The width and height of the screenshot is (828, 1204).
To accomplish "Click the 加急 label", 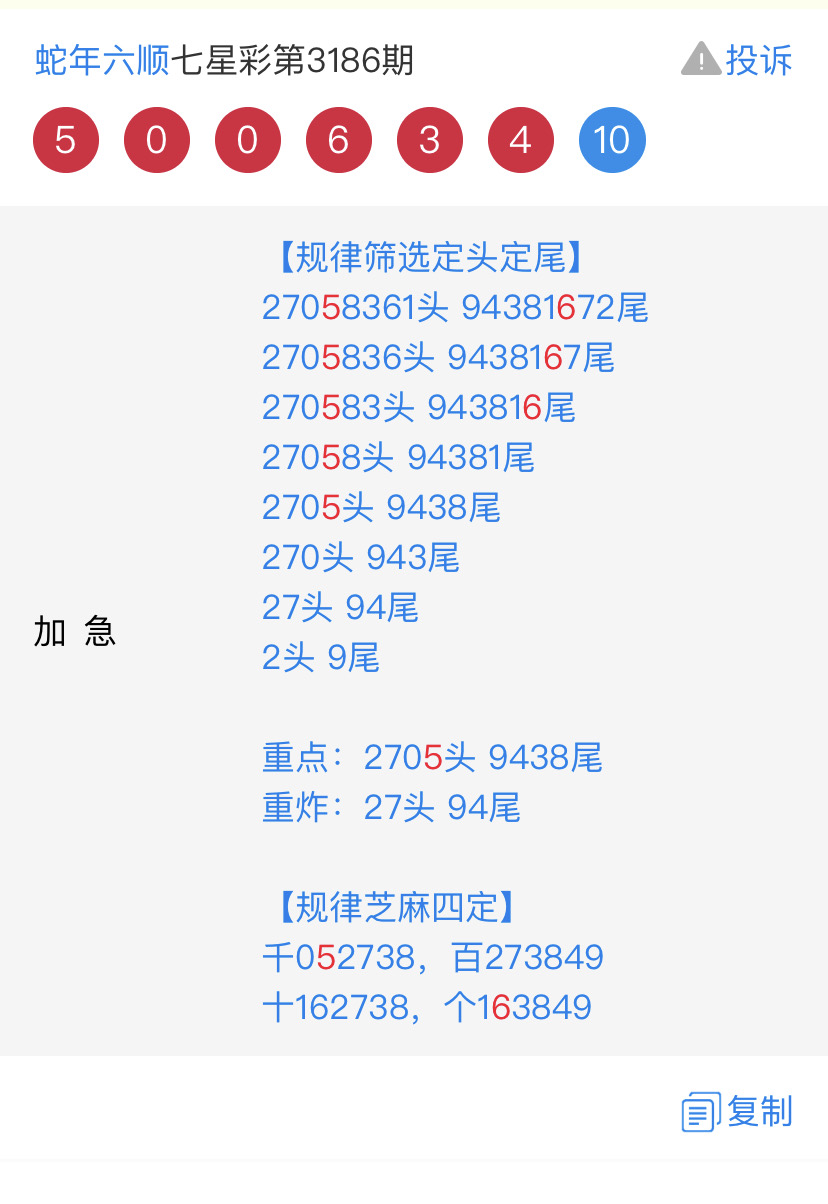I will 74,631.
